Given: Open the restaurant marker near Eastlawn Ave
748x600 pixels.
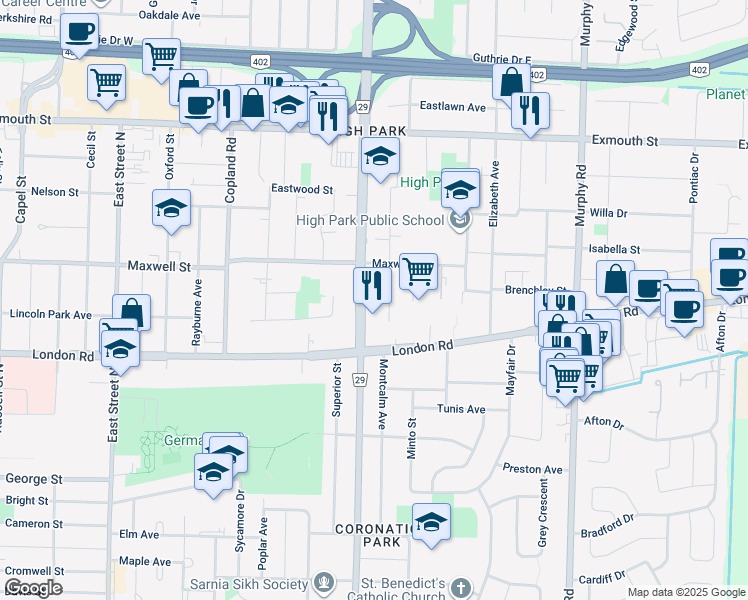Looking at the screenshot, I should [530, 108].
